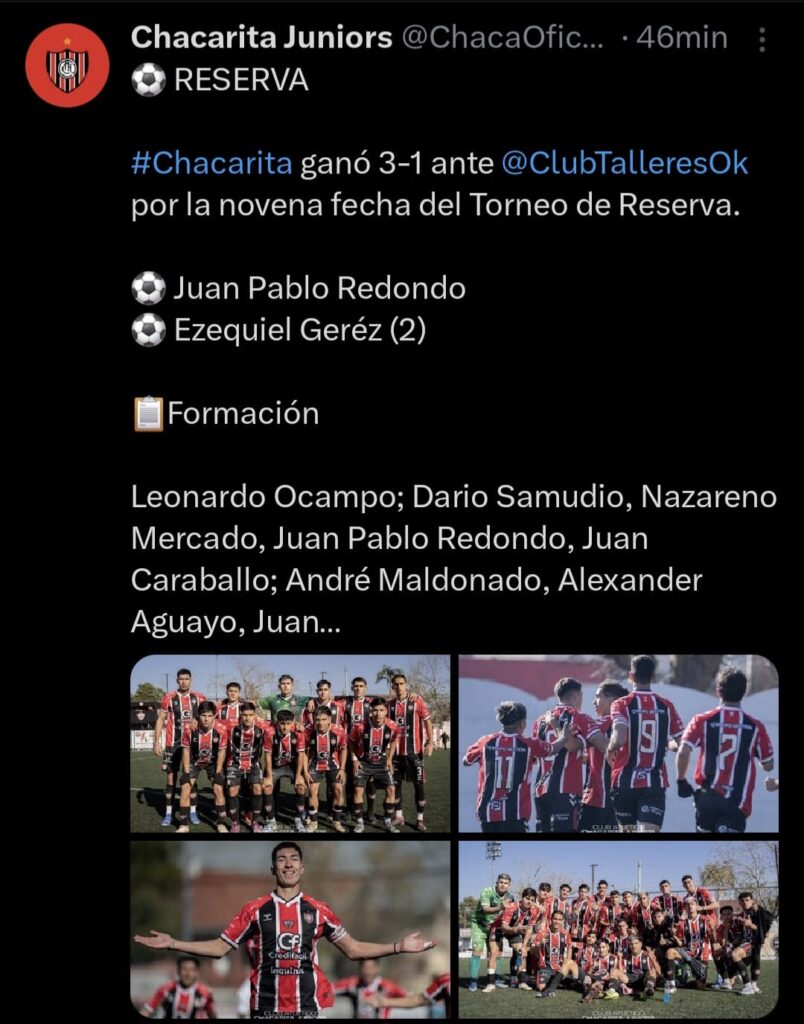
Task: Open the #Chacarita hashtag
Action: click(x=211, y=163)
